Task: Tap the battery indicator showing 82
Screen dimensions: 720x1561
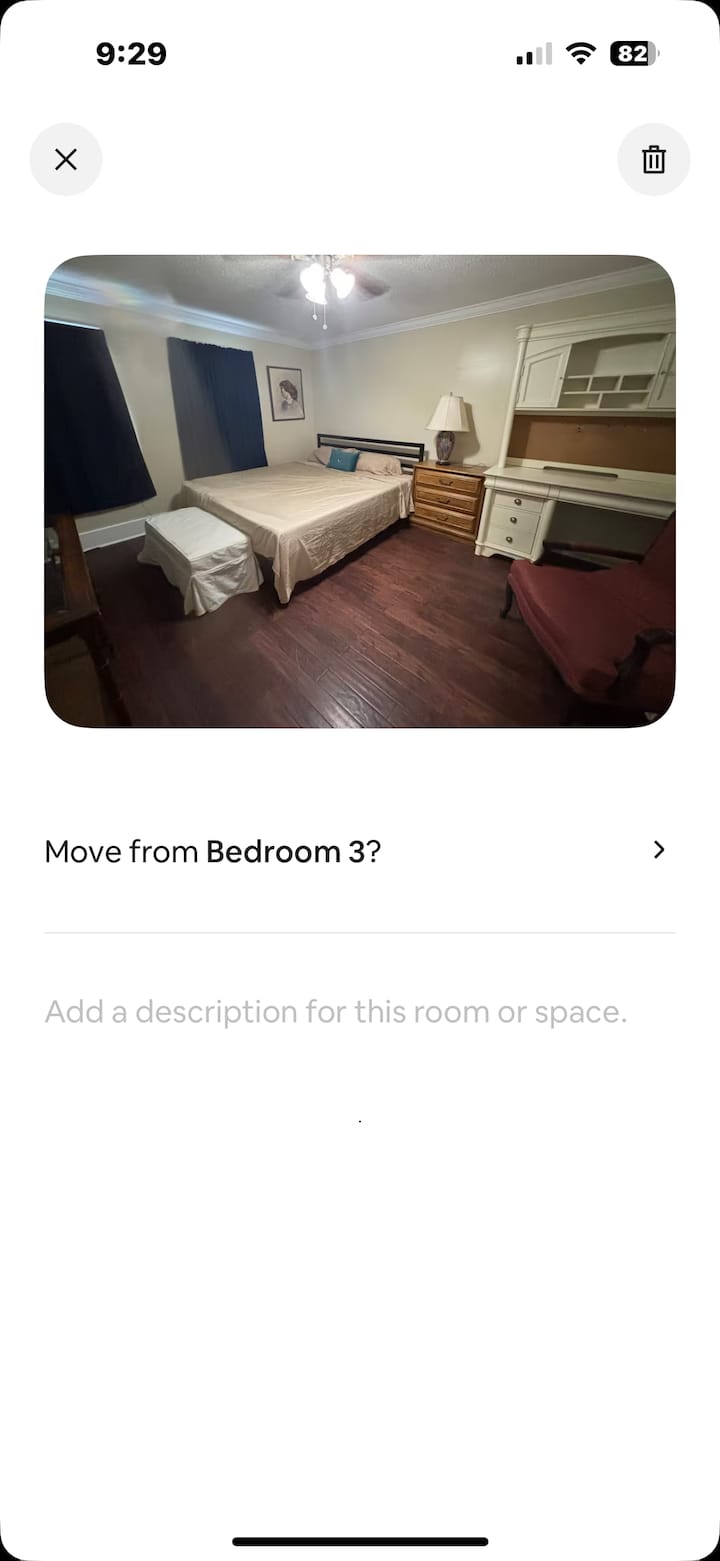Action: tap(632, 54)
